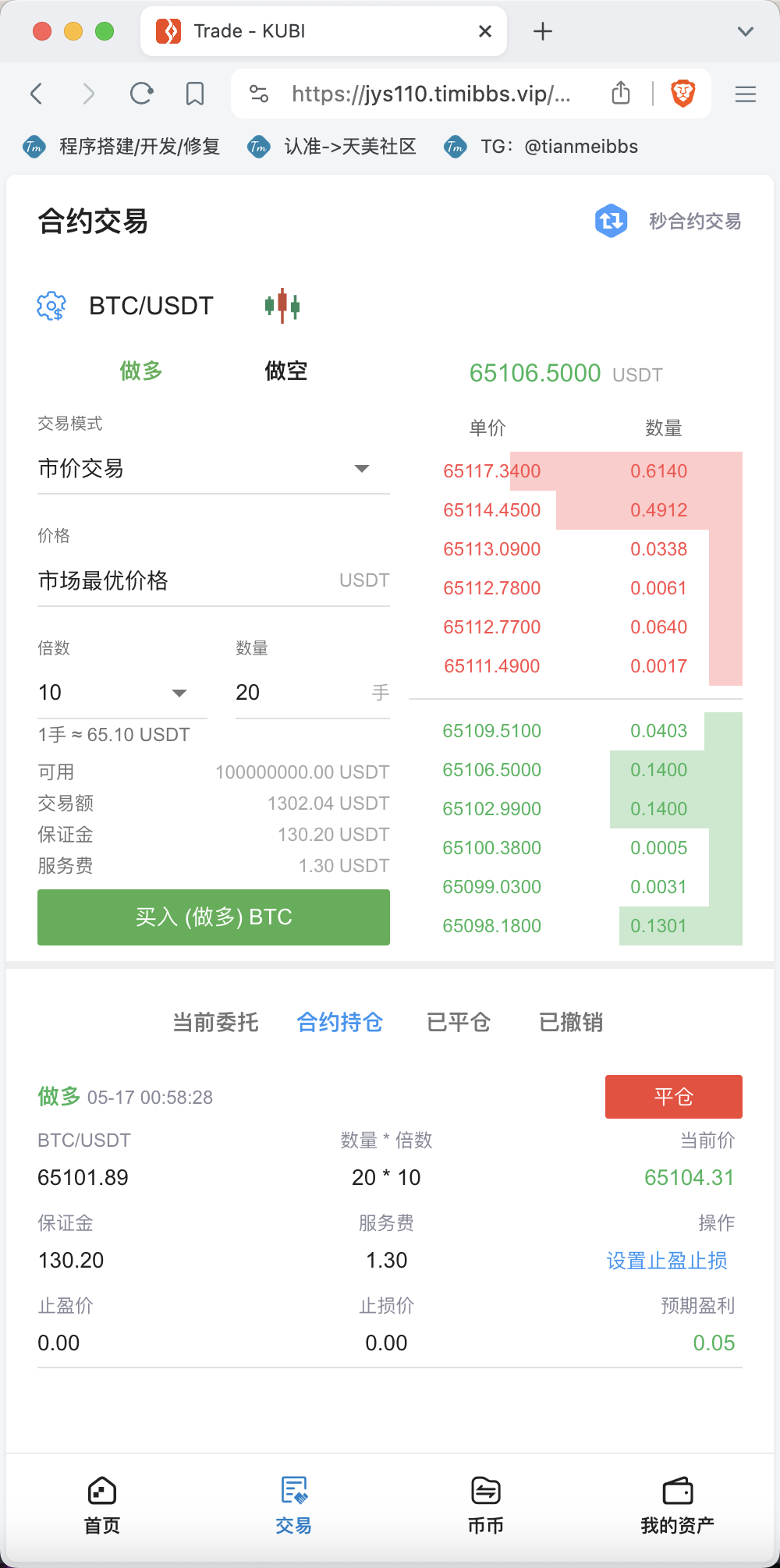Image resolution: width=780 pixels, height=1568 pixels.
Task: Open the candlestick chart icon
Action: (x=282, y=306)
